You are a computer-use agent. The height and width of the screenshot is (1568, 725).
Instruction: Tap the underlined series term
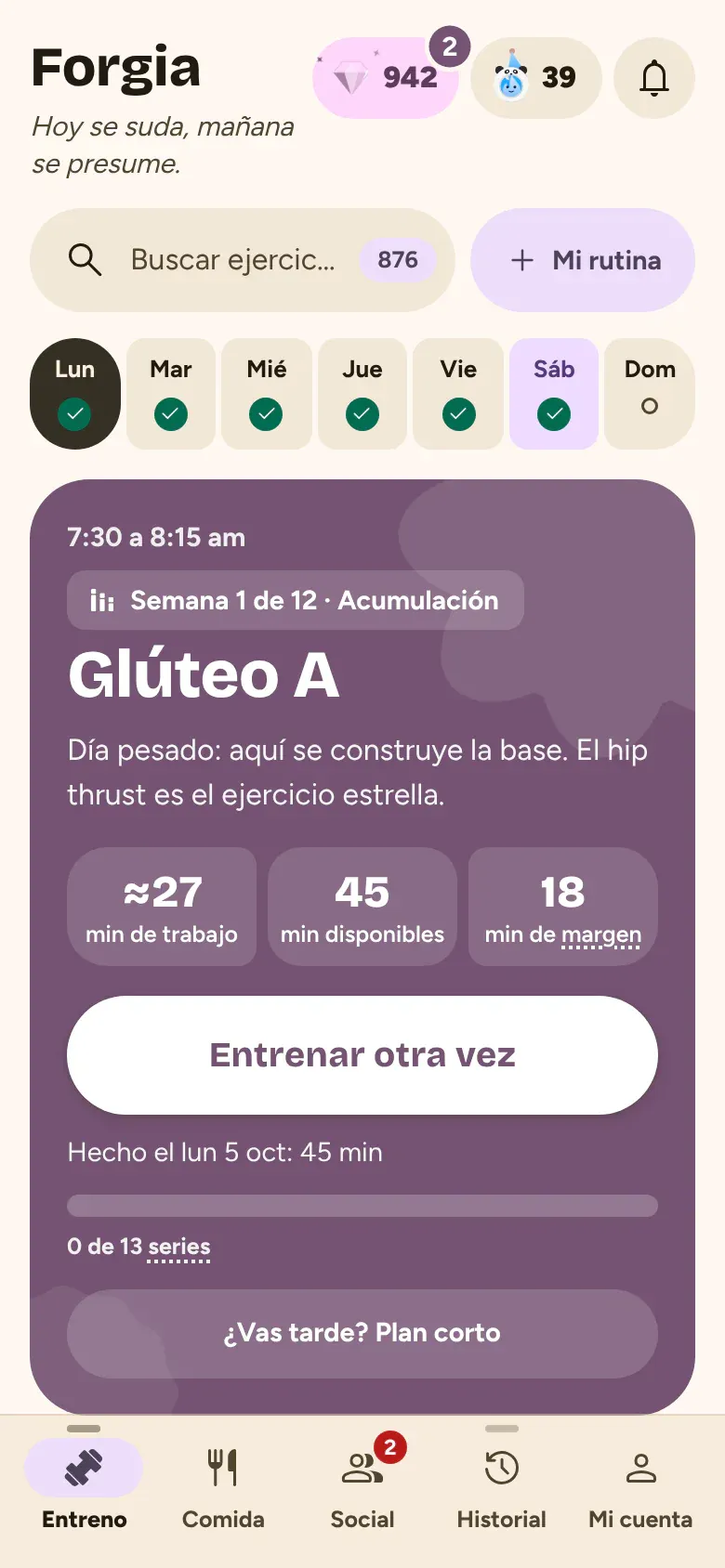179,1247
